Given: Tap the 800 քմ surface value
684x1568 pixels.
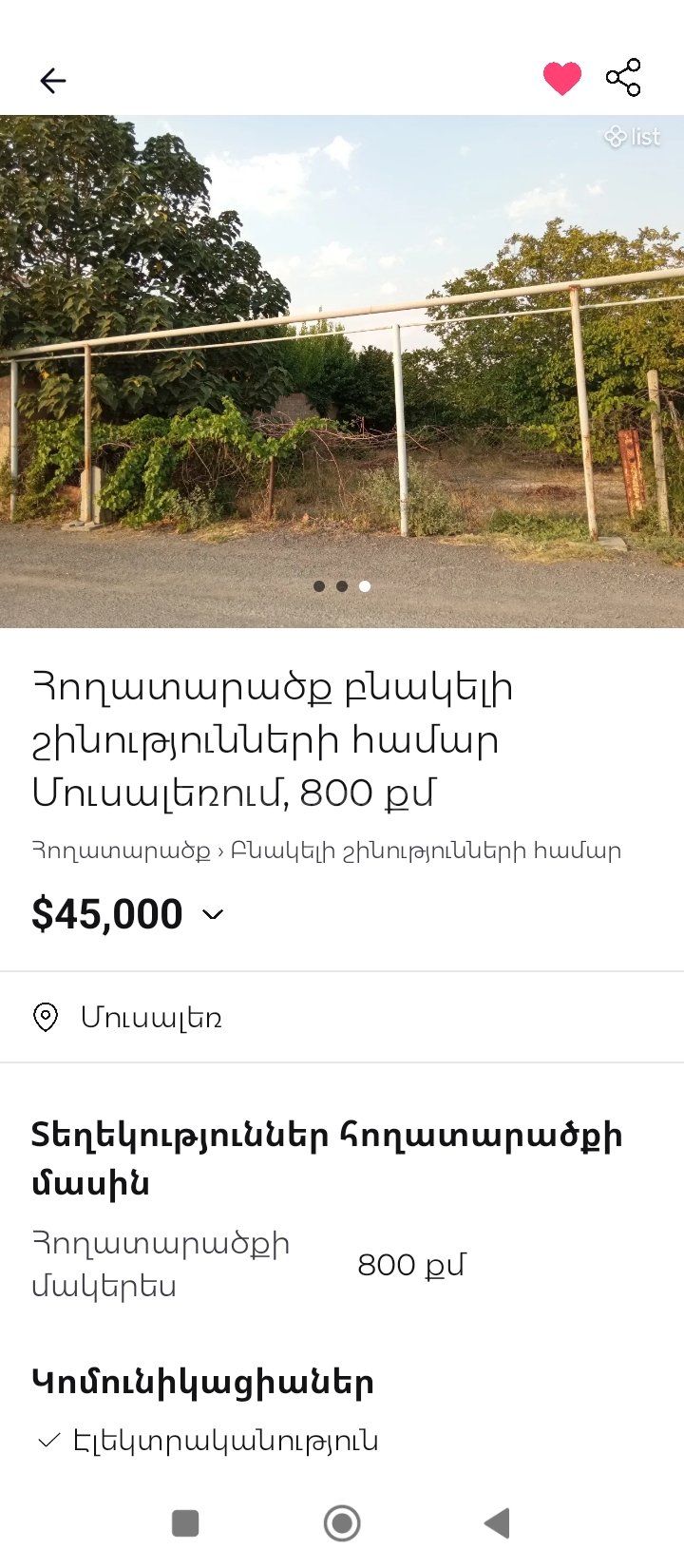Looking at the screenshot, I should 412,1264.
